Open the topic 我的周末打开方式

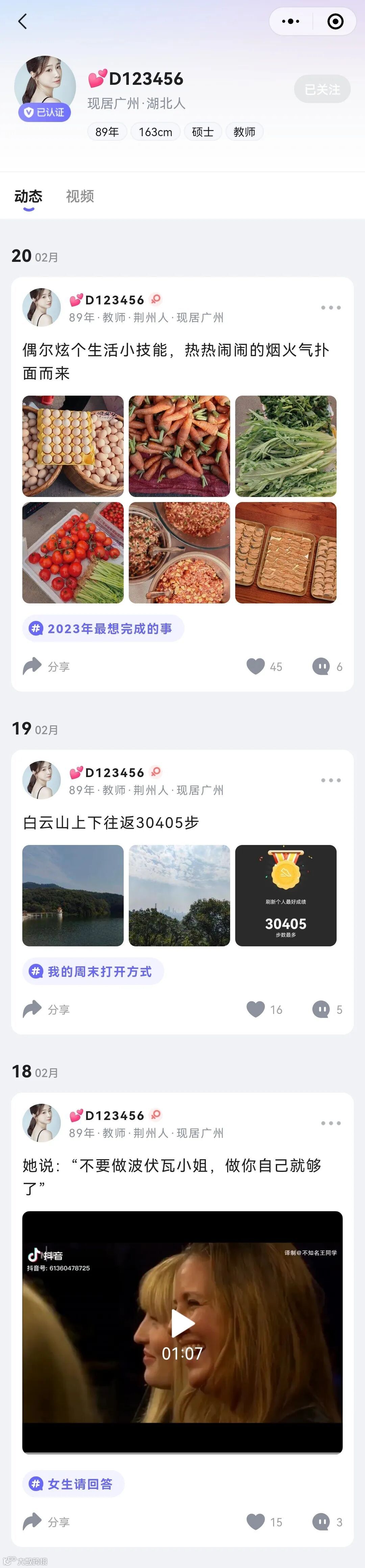pos(93,971)
